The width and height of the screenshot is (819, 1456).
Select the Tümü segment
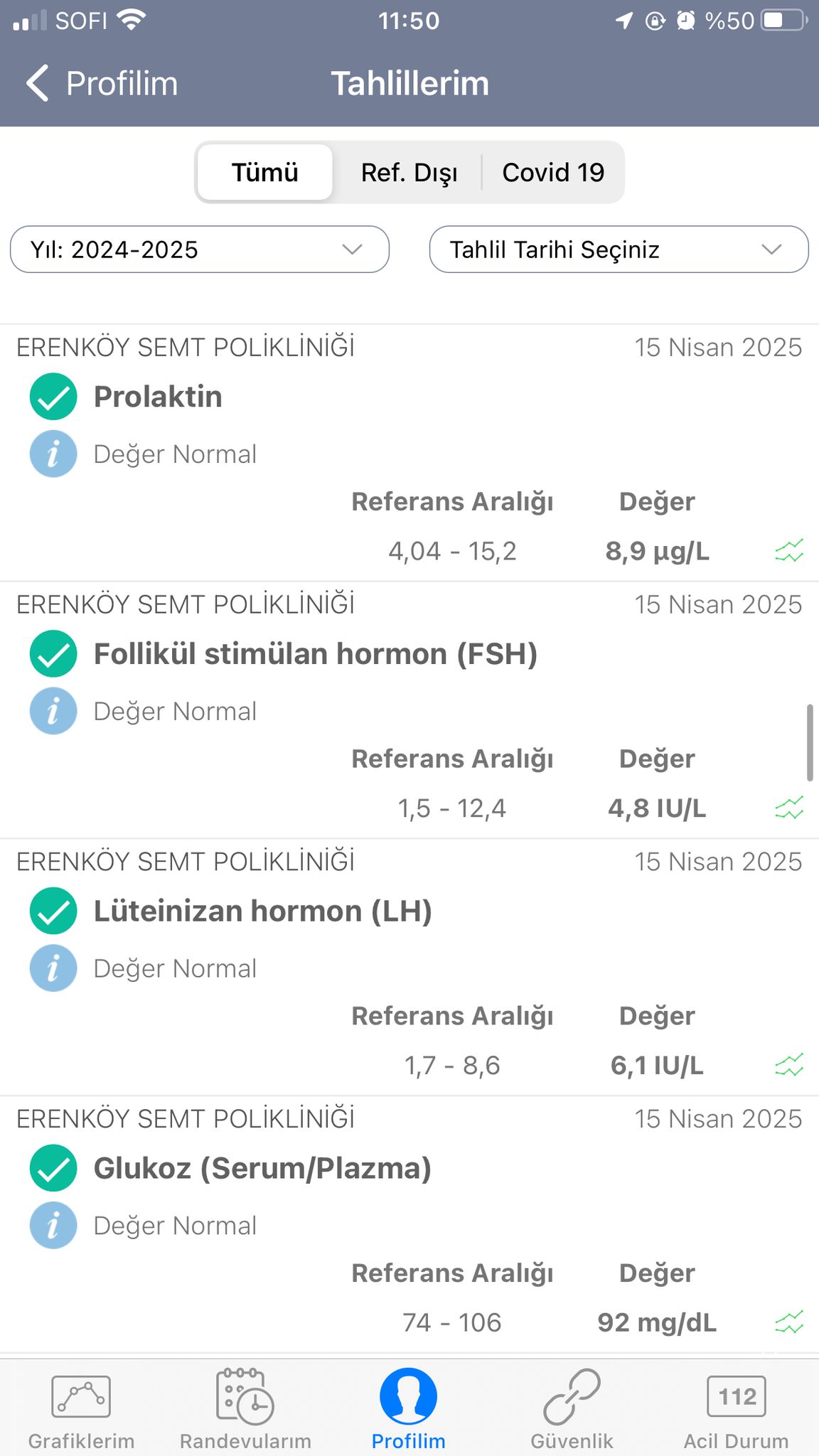click(x=264, y=172)
